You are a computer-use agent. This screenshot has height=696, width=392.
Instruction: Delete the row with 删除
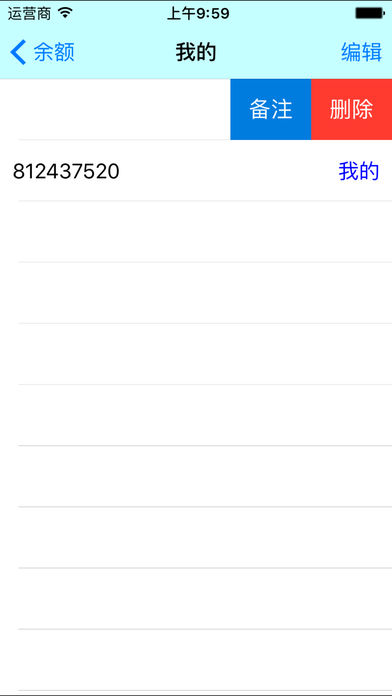point(352,109)
